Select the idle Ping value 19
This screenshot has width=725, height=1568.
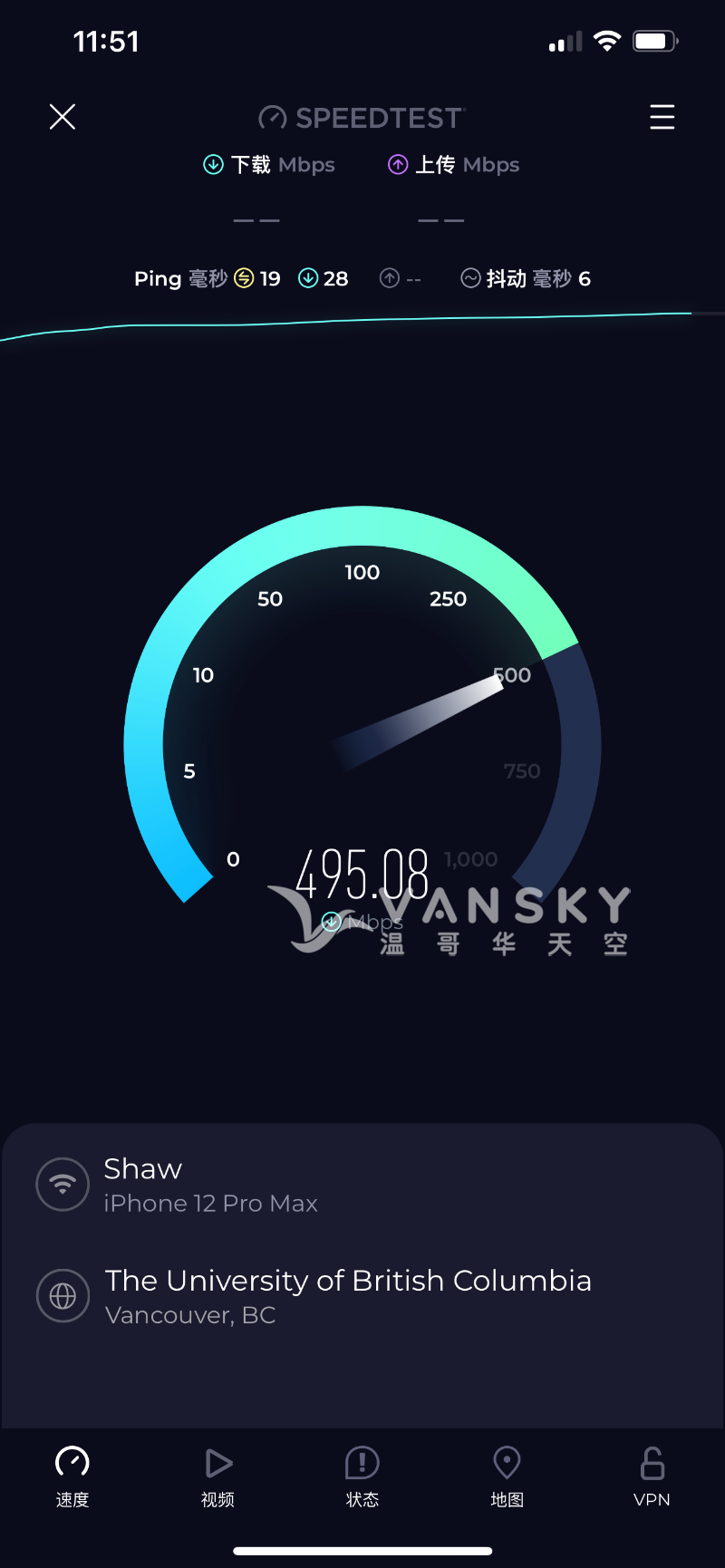(x=270, y=277)
